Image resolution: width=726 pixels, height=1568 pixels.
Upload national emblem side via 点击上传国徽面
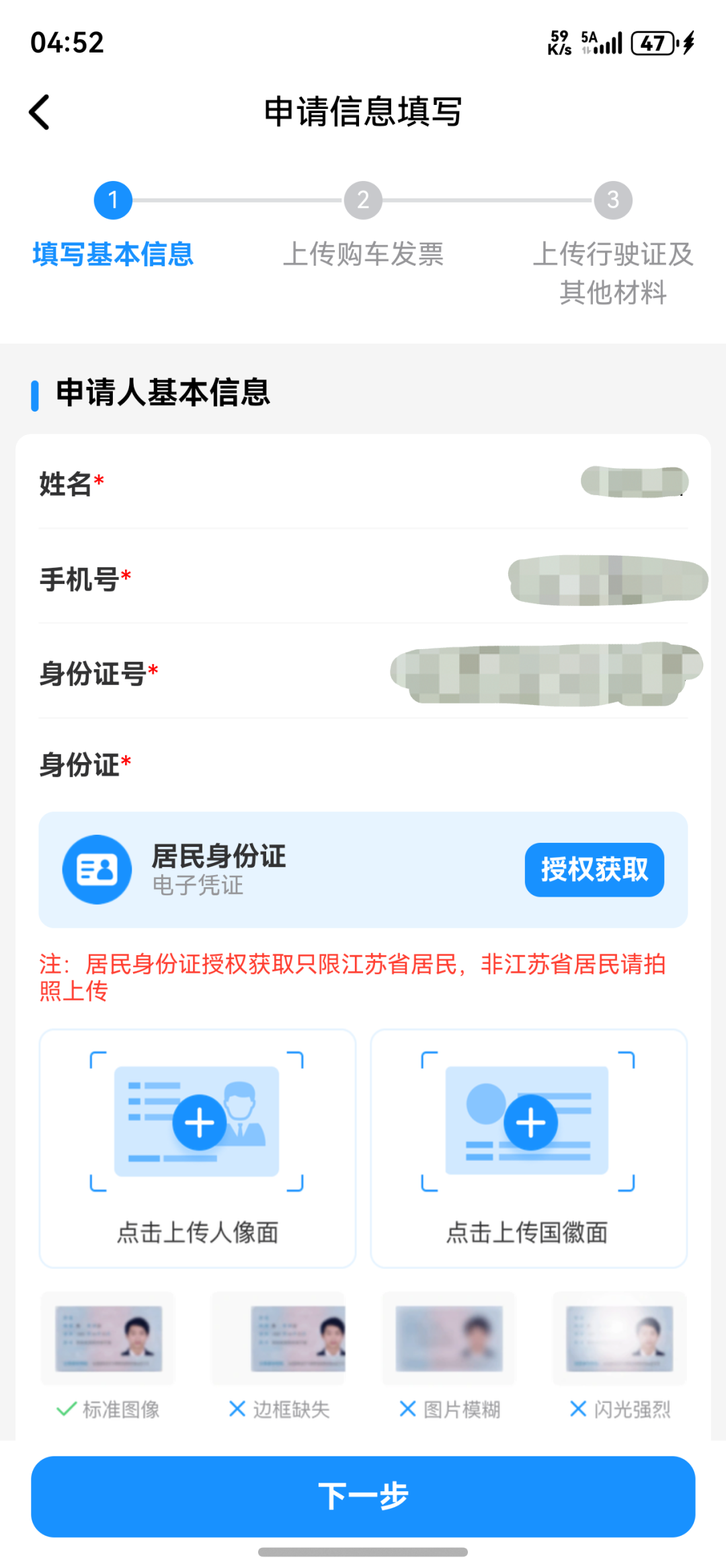click(528, 1148)
